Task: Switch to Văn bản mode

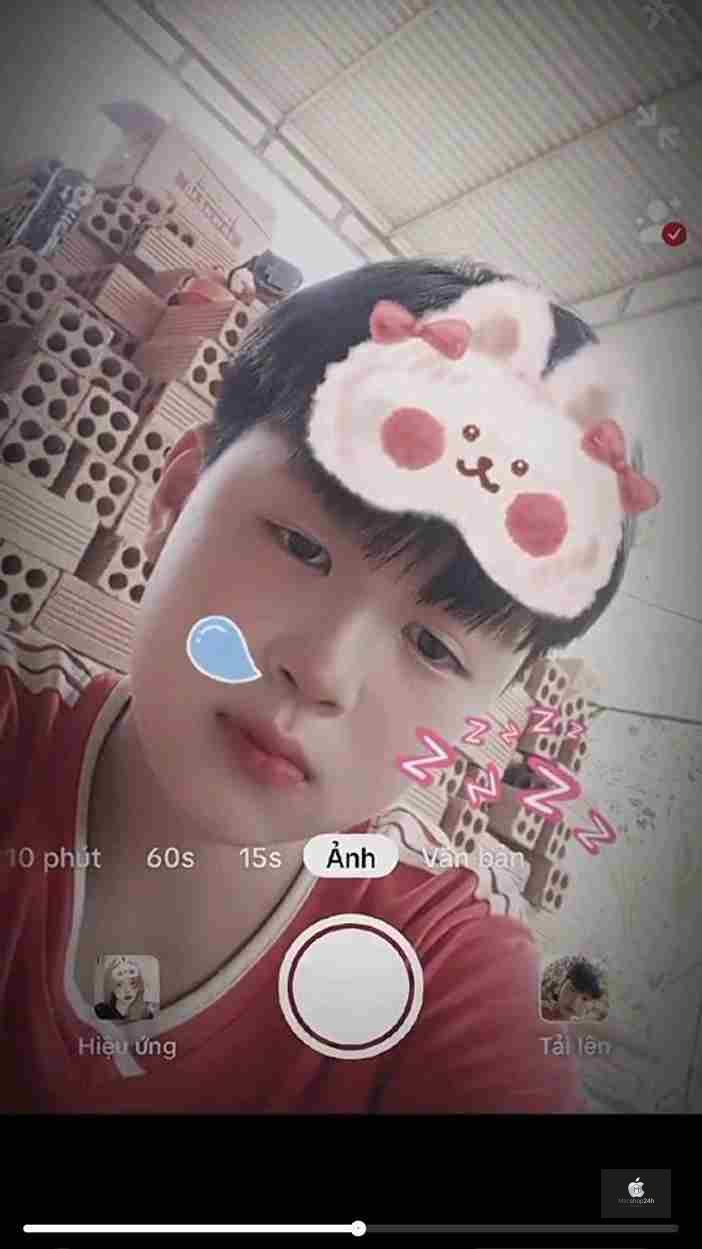Action: click(x=472, y=858)
